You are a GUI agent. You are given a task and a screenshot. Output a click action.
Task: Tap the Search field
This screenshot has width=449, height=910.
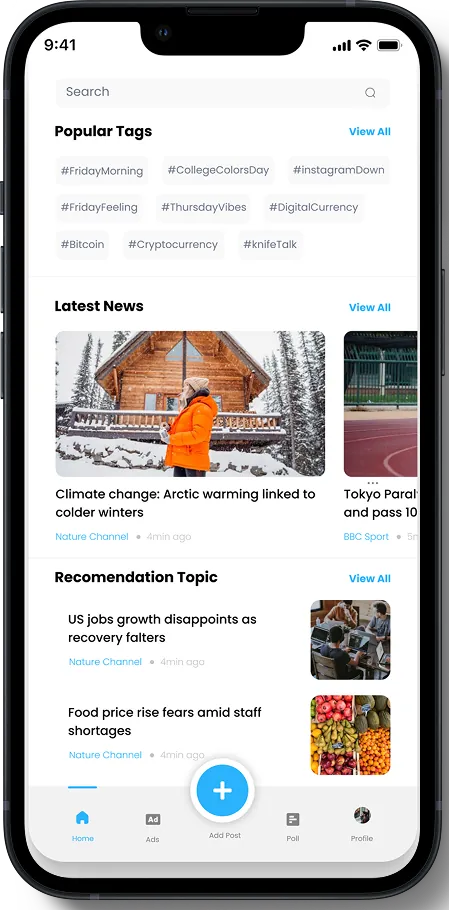223,92
